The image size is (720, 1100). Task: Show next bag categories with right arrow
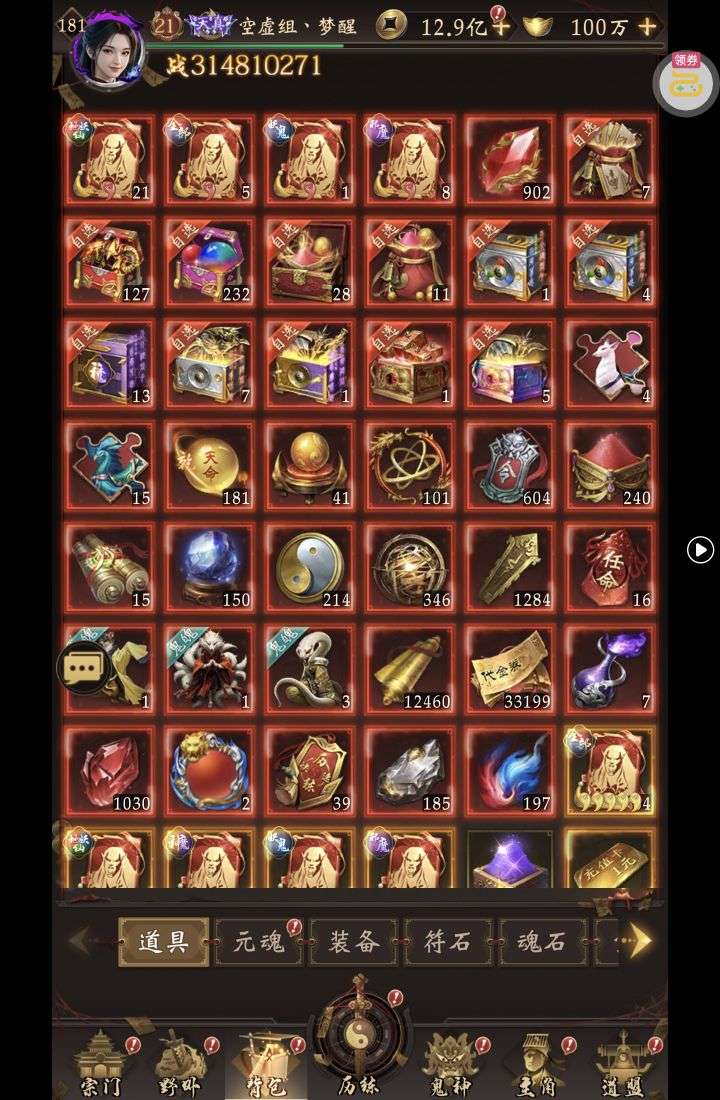pyautogui.click(x=640, y=940)
